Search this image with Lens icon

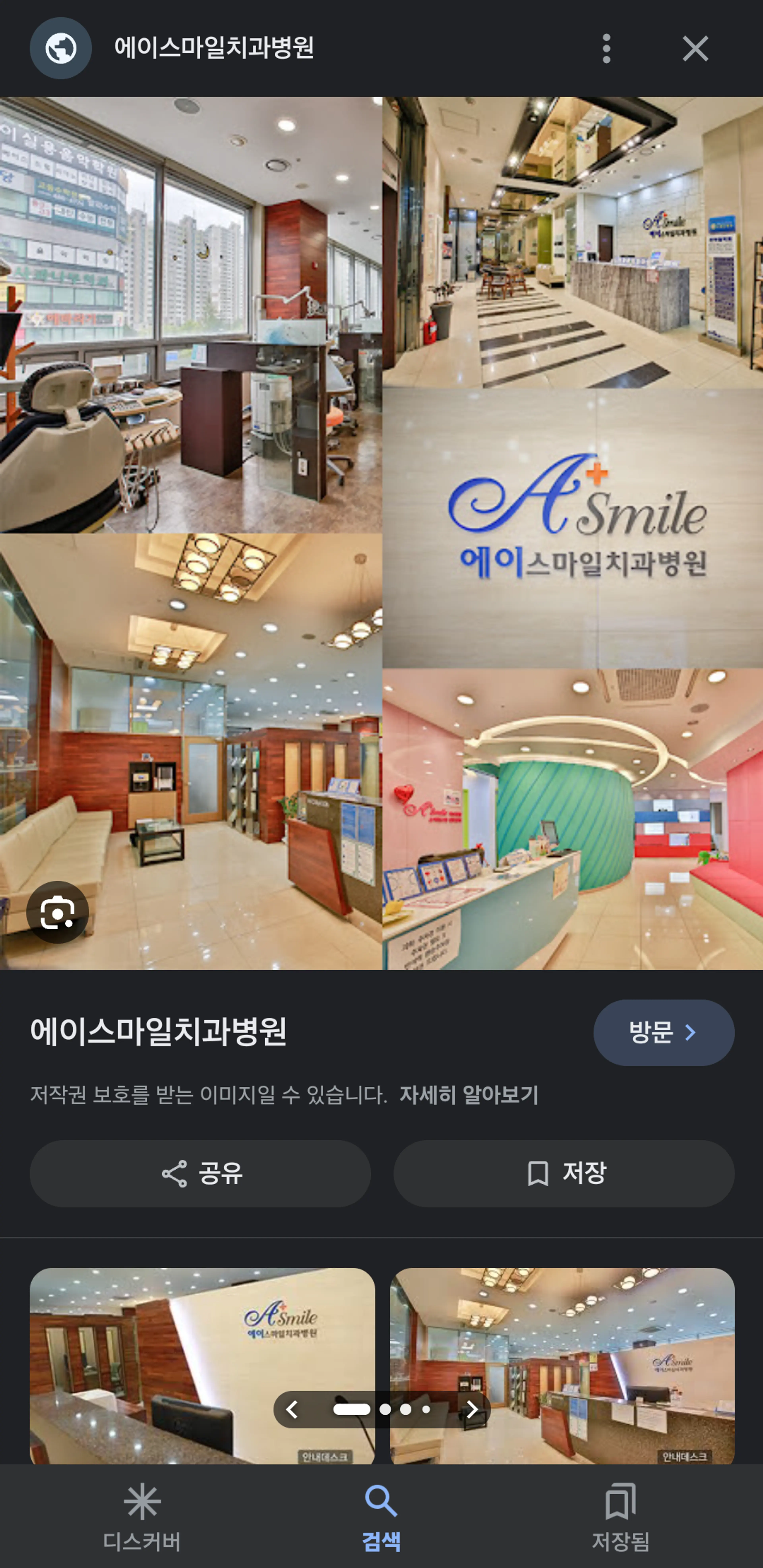[x=58, y=912]
